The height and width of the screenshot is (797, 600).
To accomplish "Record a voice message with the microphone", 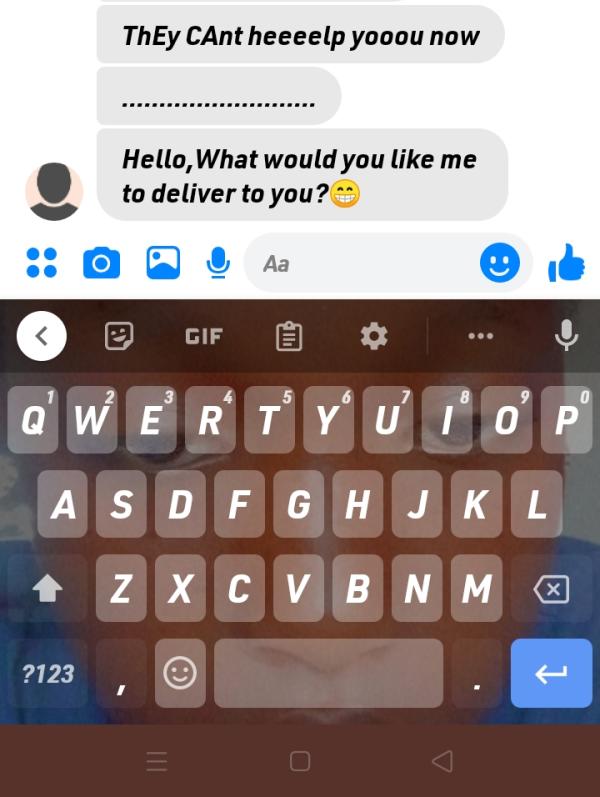I will pos(218,263).
